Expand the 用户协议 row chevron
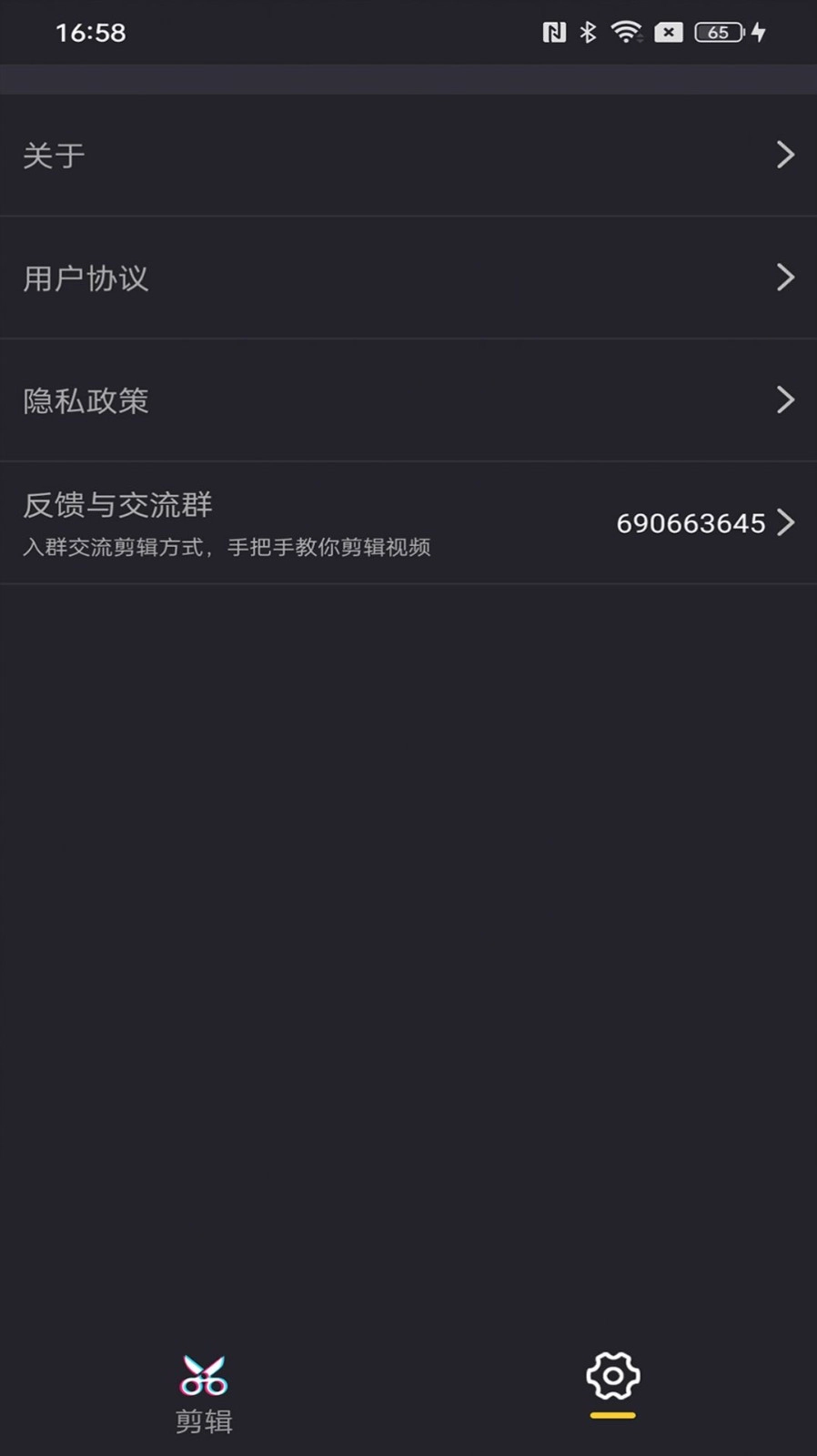 click(785, 278)
